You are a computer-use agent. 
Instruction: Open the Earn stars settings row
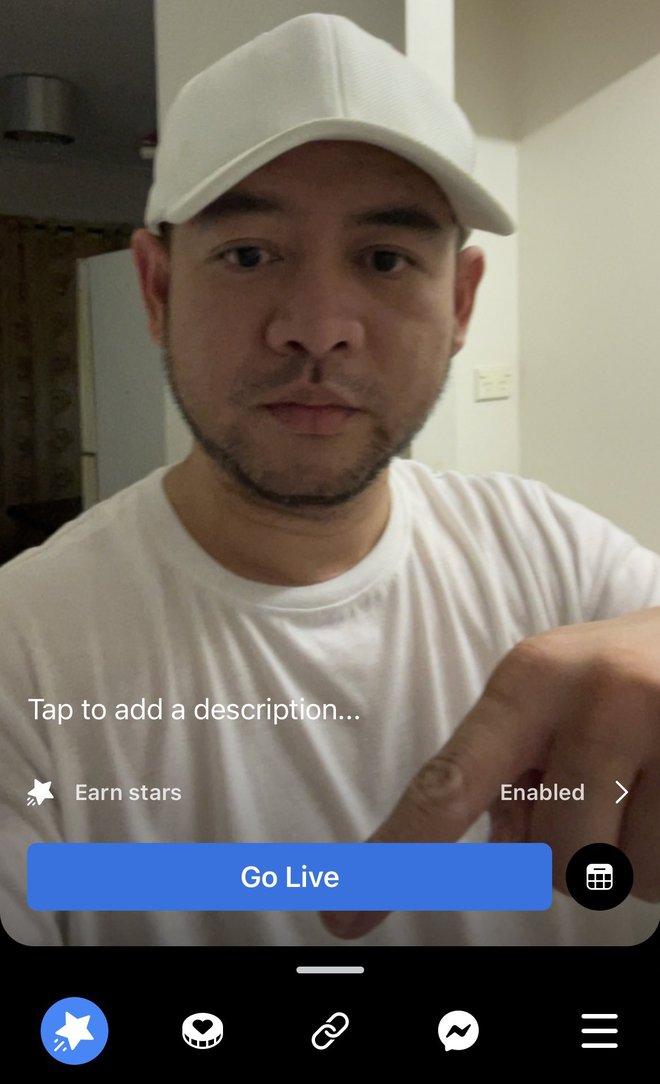point(330,793)
